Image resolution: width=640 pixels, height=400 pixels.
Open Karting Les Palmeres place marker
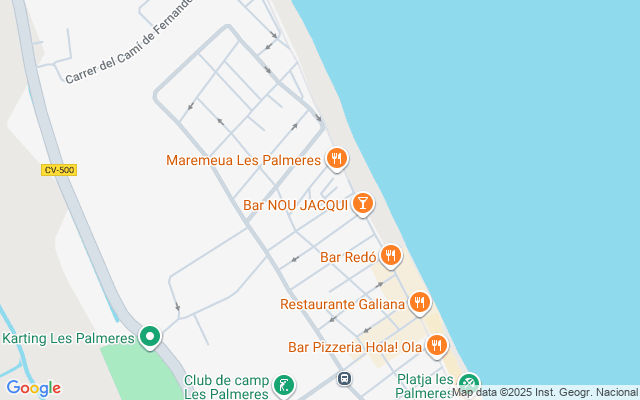[150, 337]
